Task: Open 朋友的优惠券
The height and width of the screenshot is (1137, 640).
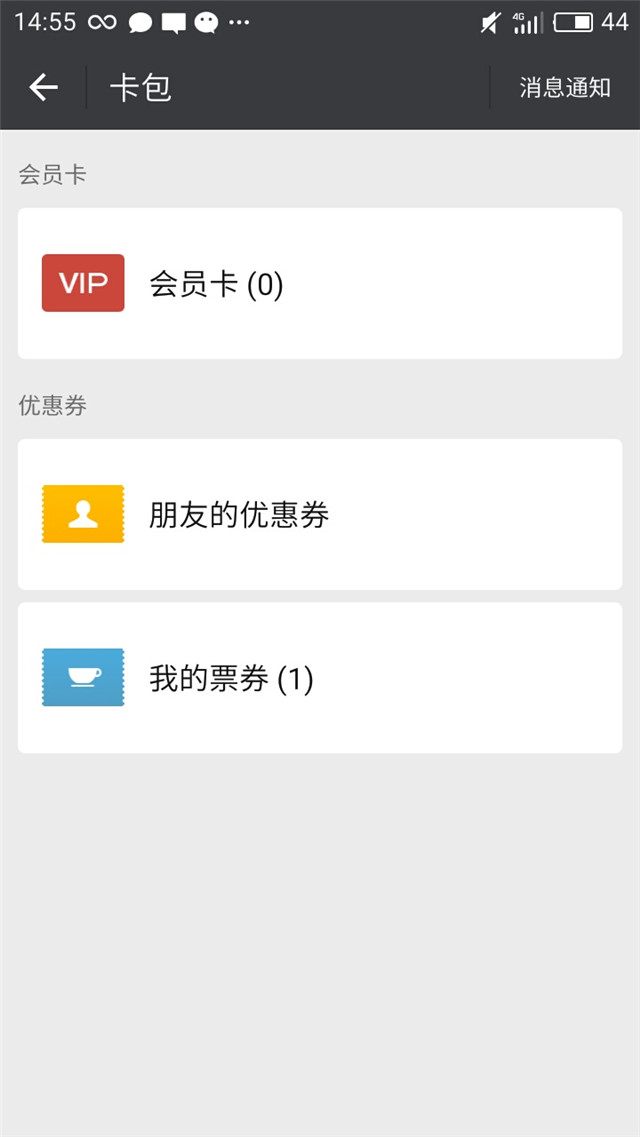Action: (x=320, y=514)
